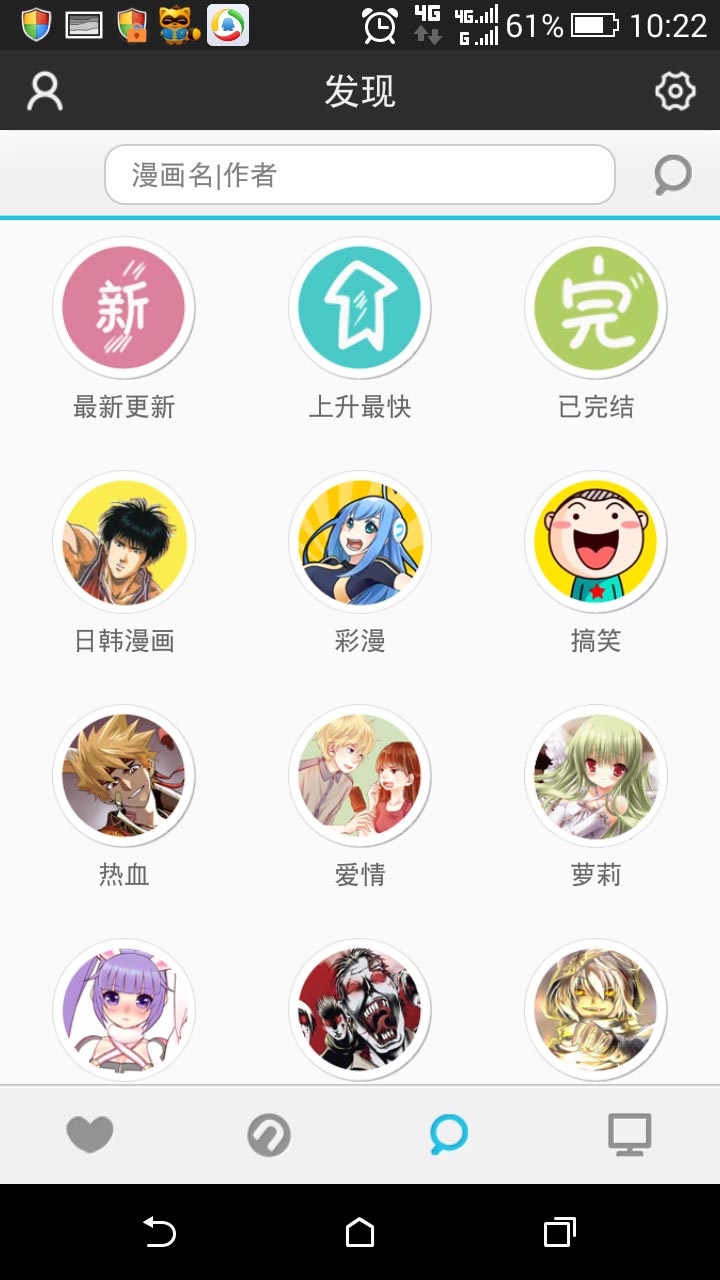Open the zombie-style comic category thumbnail
The height and width of the screenshot is (1280, 720).
(360, 1010)
